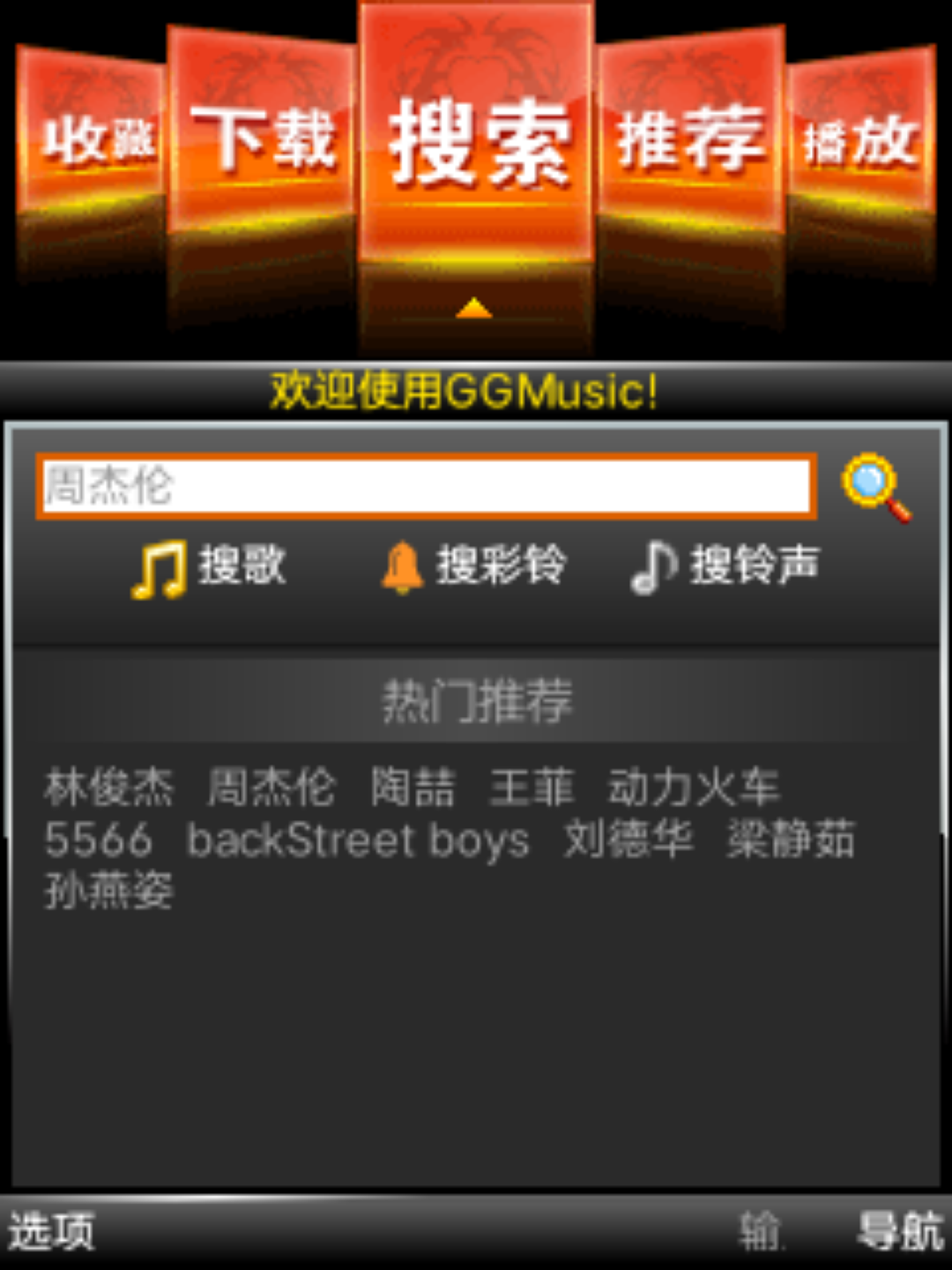This screenshot has height=1270, width=952.
Task: Tap the 导航 softkey
Action: click(899, 1231)
